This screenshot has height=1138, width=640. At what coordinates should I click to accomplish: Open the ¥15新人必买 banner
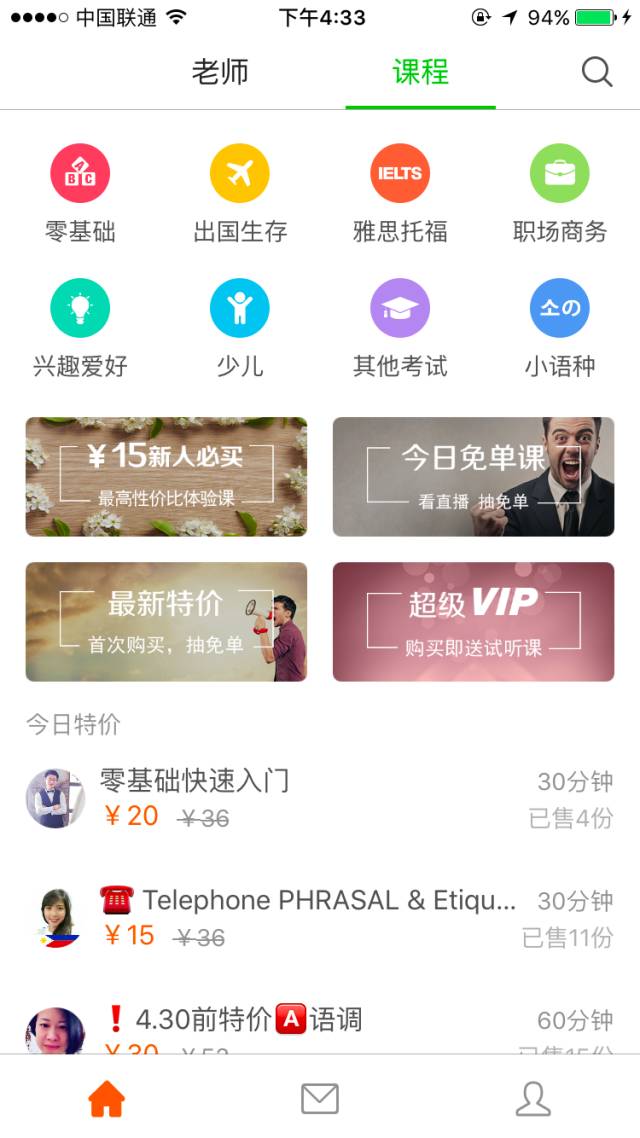coord(166,476)
